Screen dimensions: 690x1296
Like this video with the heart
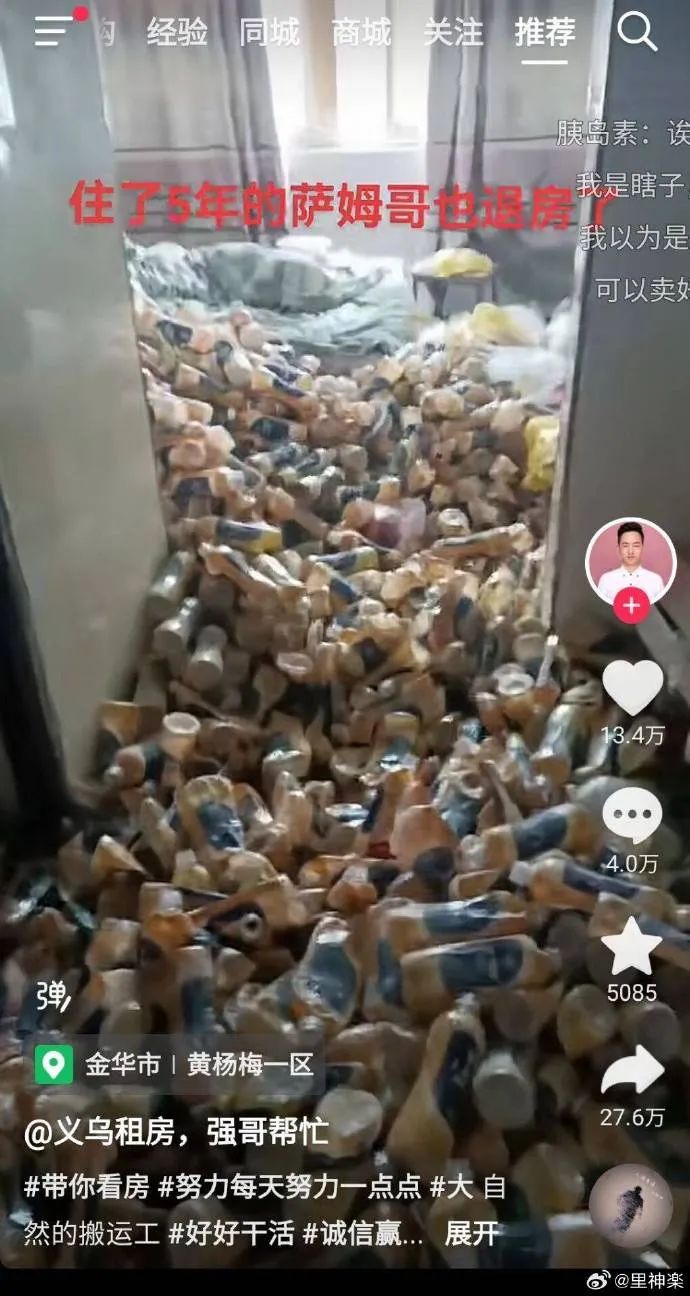[631, 688]
